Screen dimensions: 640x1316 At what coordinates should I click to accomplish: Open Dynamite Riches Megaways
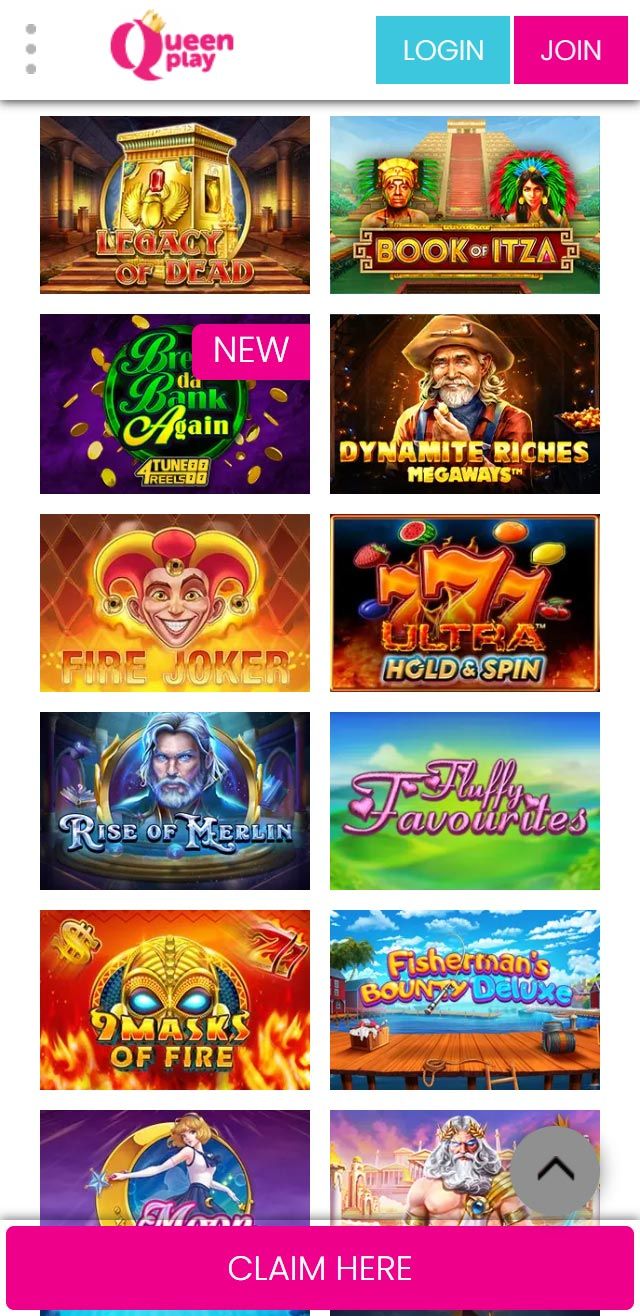(465, 404)
